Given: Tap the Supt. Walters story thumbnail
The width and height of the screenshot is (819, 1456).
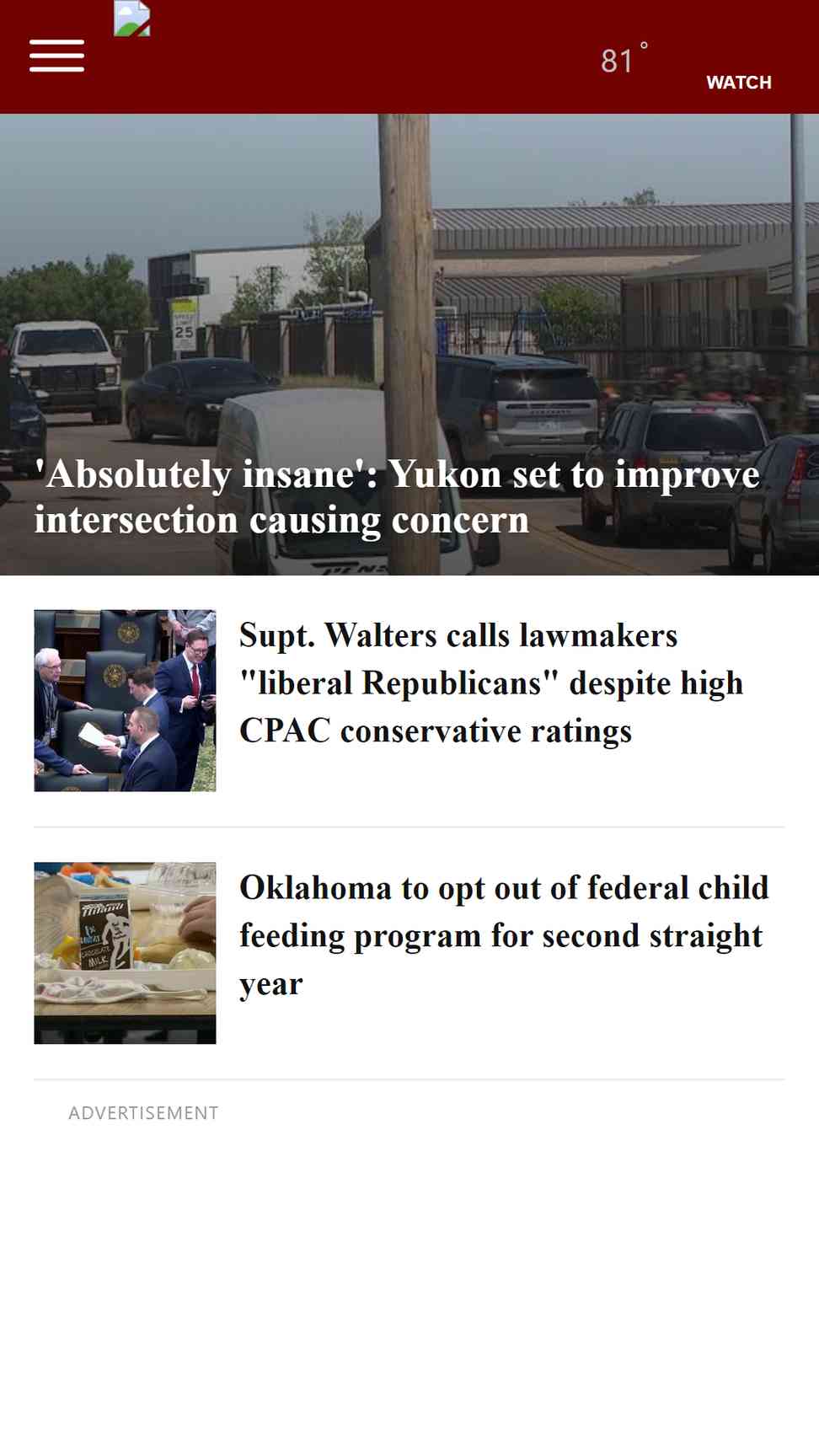Looking at the screenshot, I should click(x=125, y=700).
